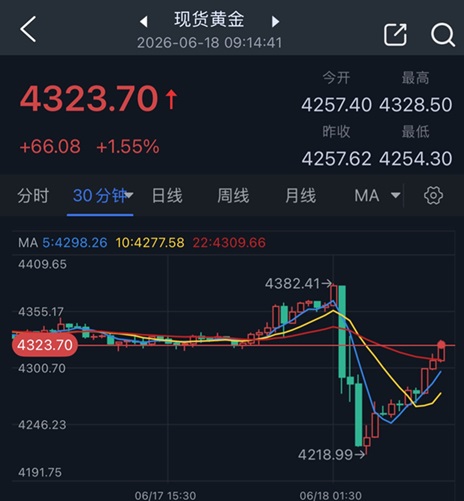Share this 现货黄金 quote page
This screenshot has height=501, width=464.
pyautogui.click(x=395, y=34)
